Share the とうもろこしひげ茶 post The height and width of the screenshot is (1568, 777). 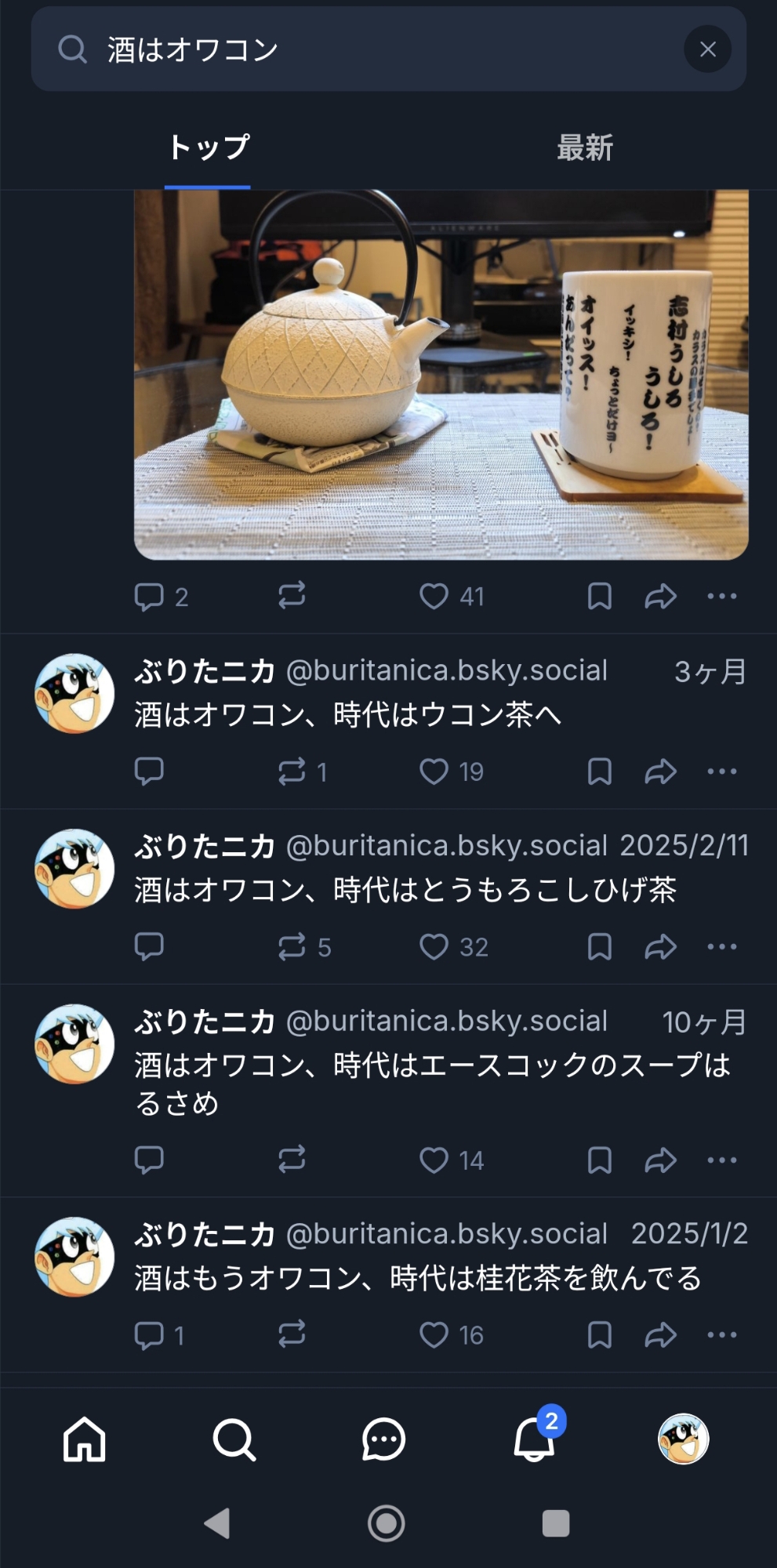[660, 947]
